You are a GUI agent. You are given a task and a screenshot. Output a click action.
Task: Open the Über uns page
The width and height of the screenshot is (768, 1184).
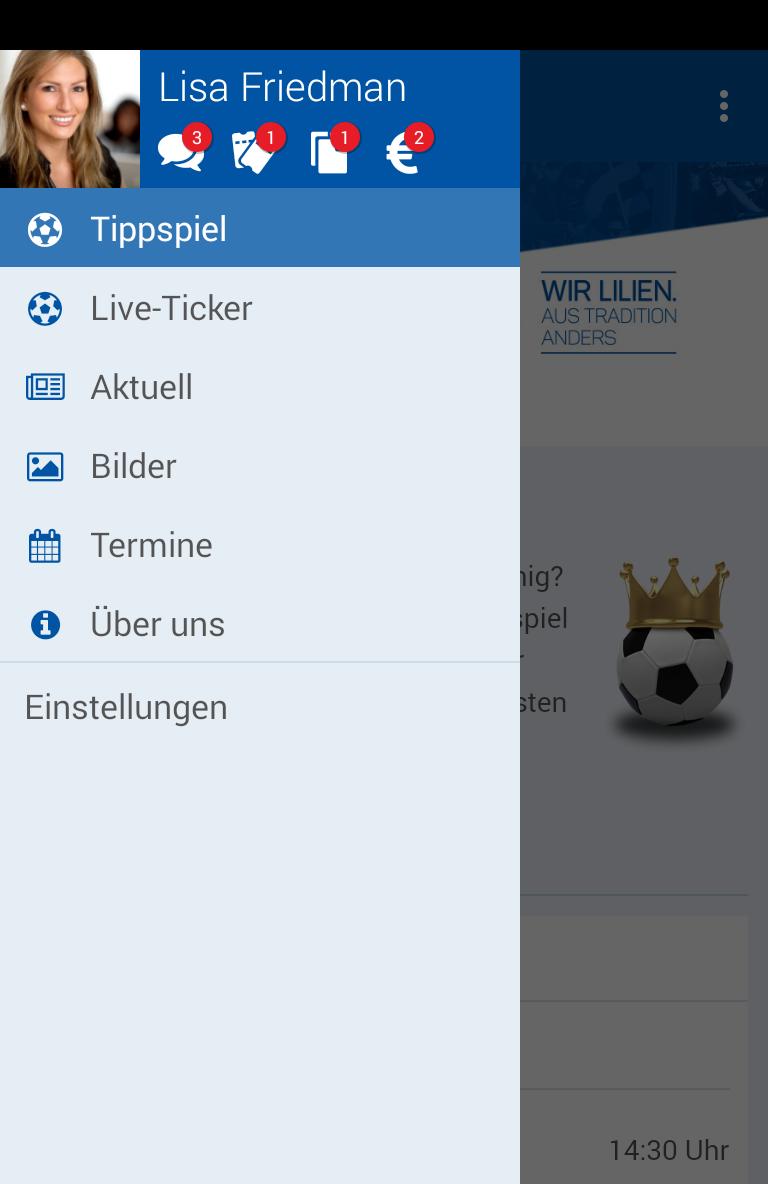point(157,624)
